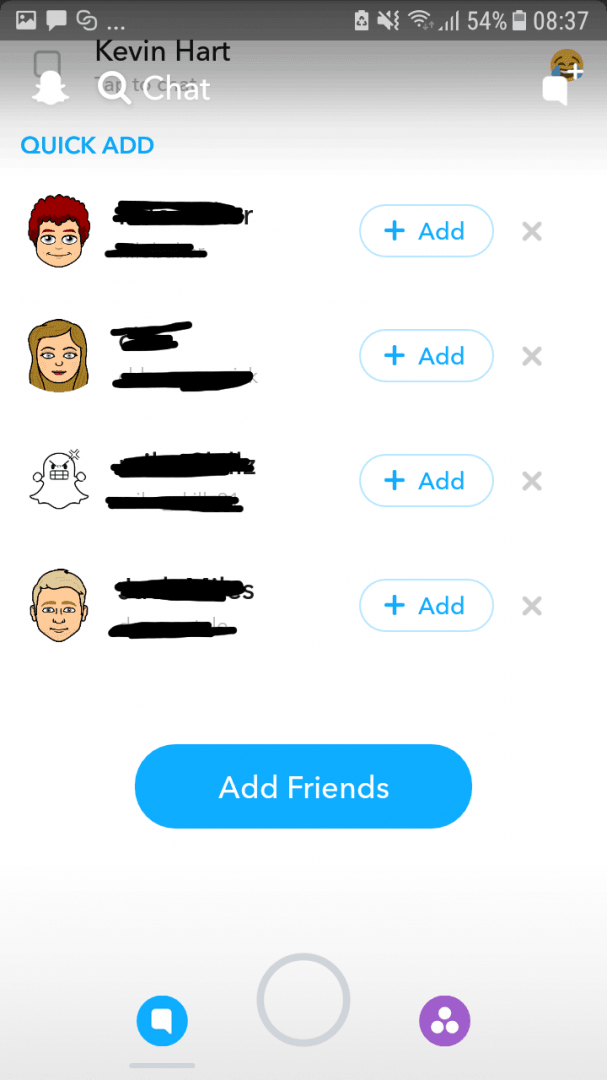Start a new chat via top-right icon
Viewport: 607px width, 1080px height.
point(556,90)
